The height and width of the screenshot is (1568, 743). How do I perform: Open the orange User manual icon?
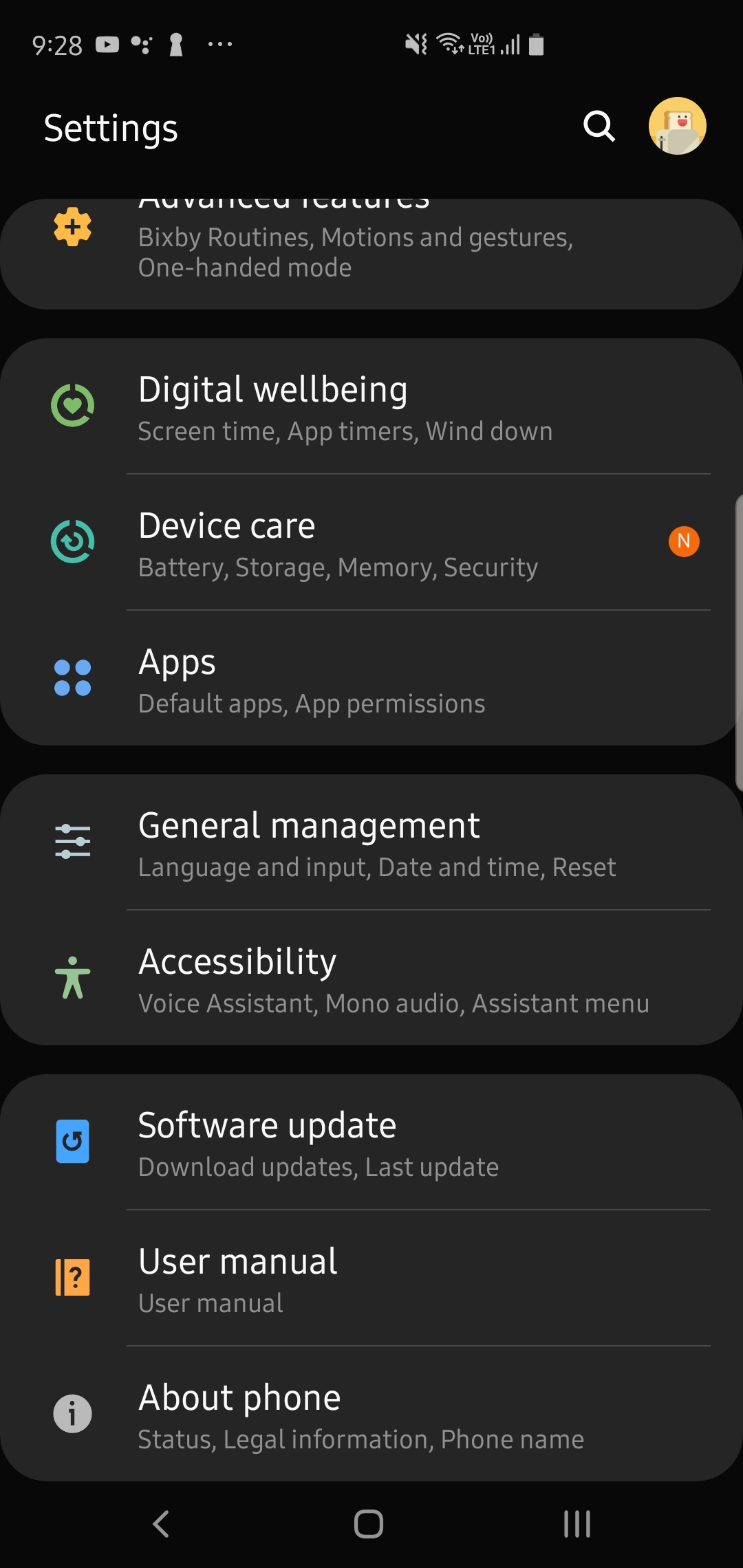coord(72,1276)
